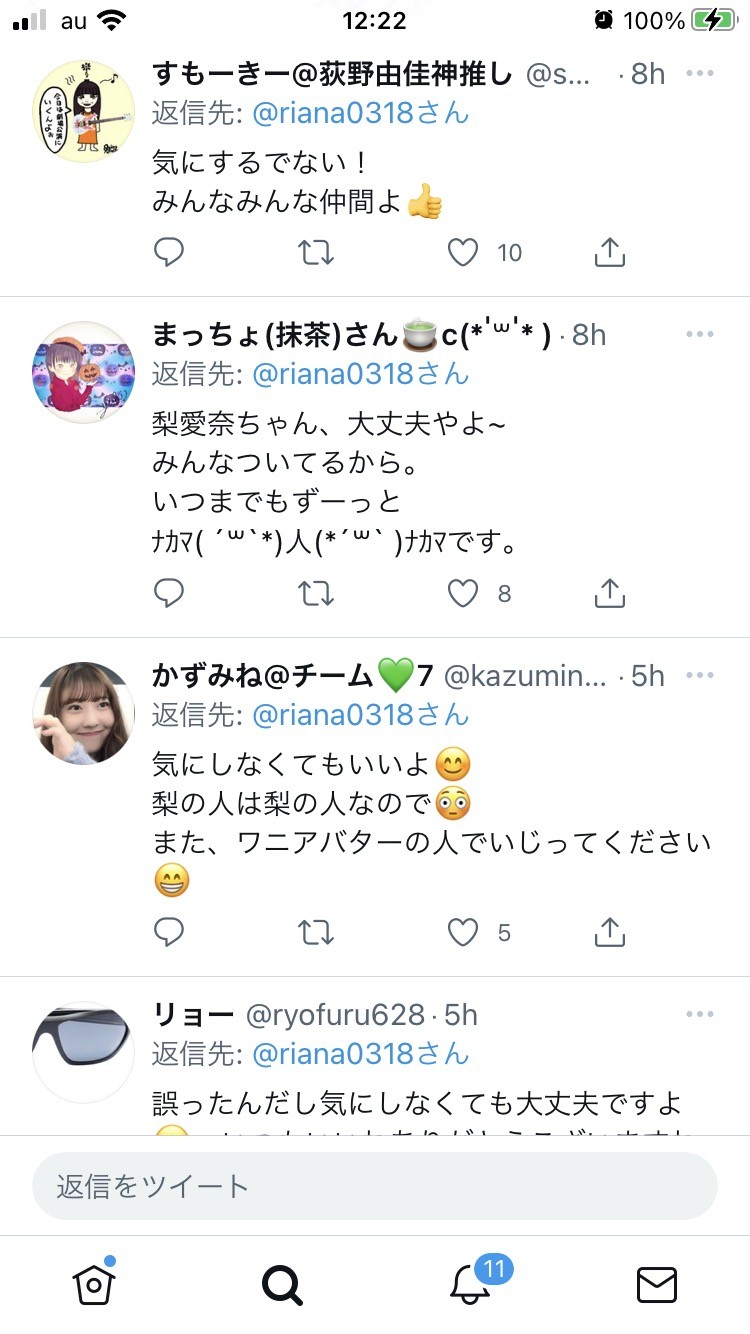750x1334 pixels.
Task: Open overflow menu on かずみね's tweet
Action: [700, 675]
